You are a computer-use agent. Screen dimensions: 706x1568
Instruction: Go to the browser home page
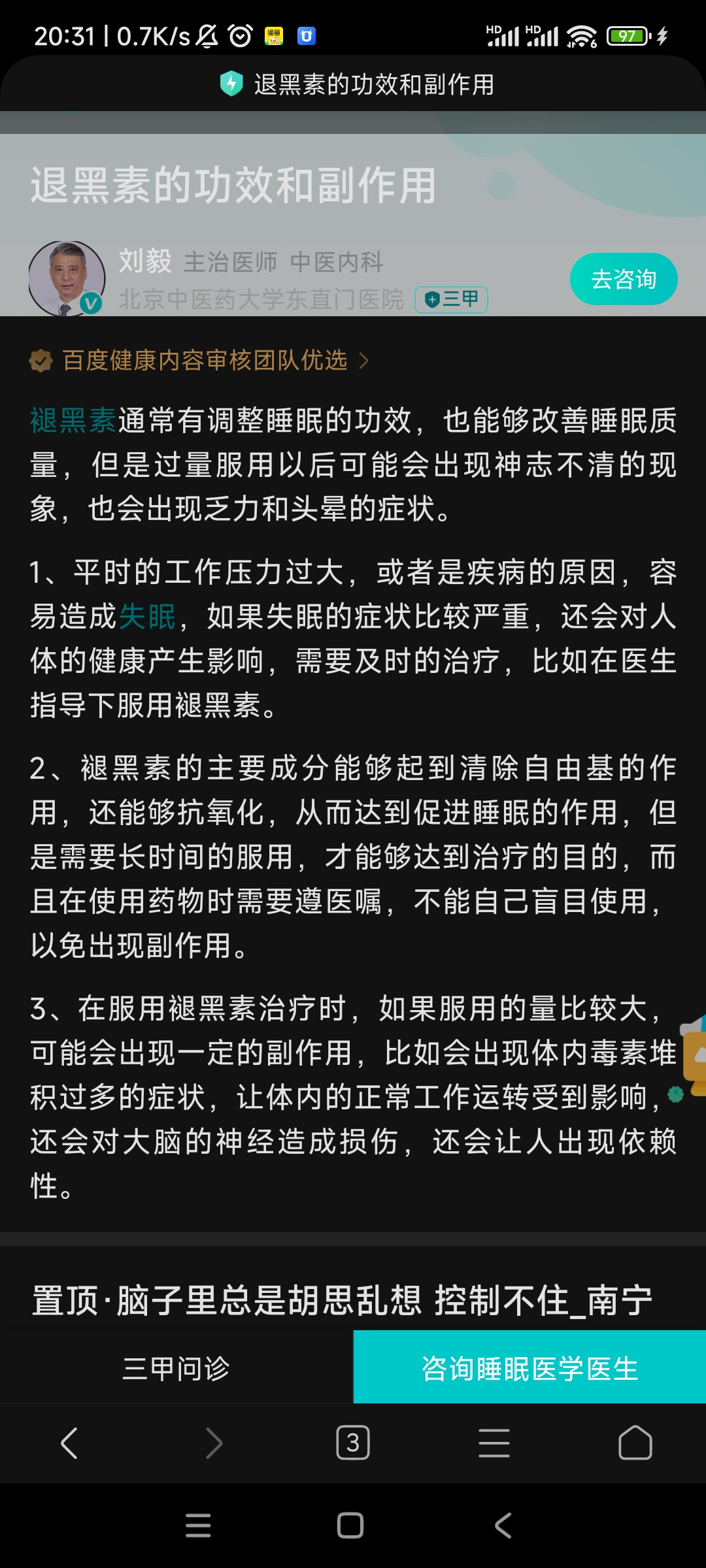pyautogui.click(x=635, y=1443)
